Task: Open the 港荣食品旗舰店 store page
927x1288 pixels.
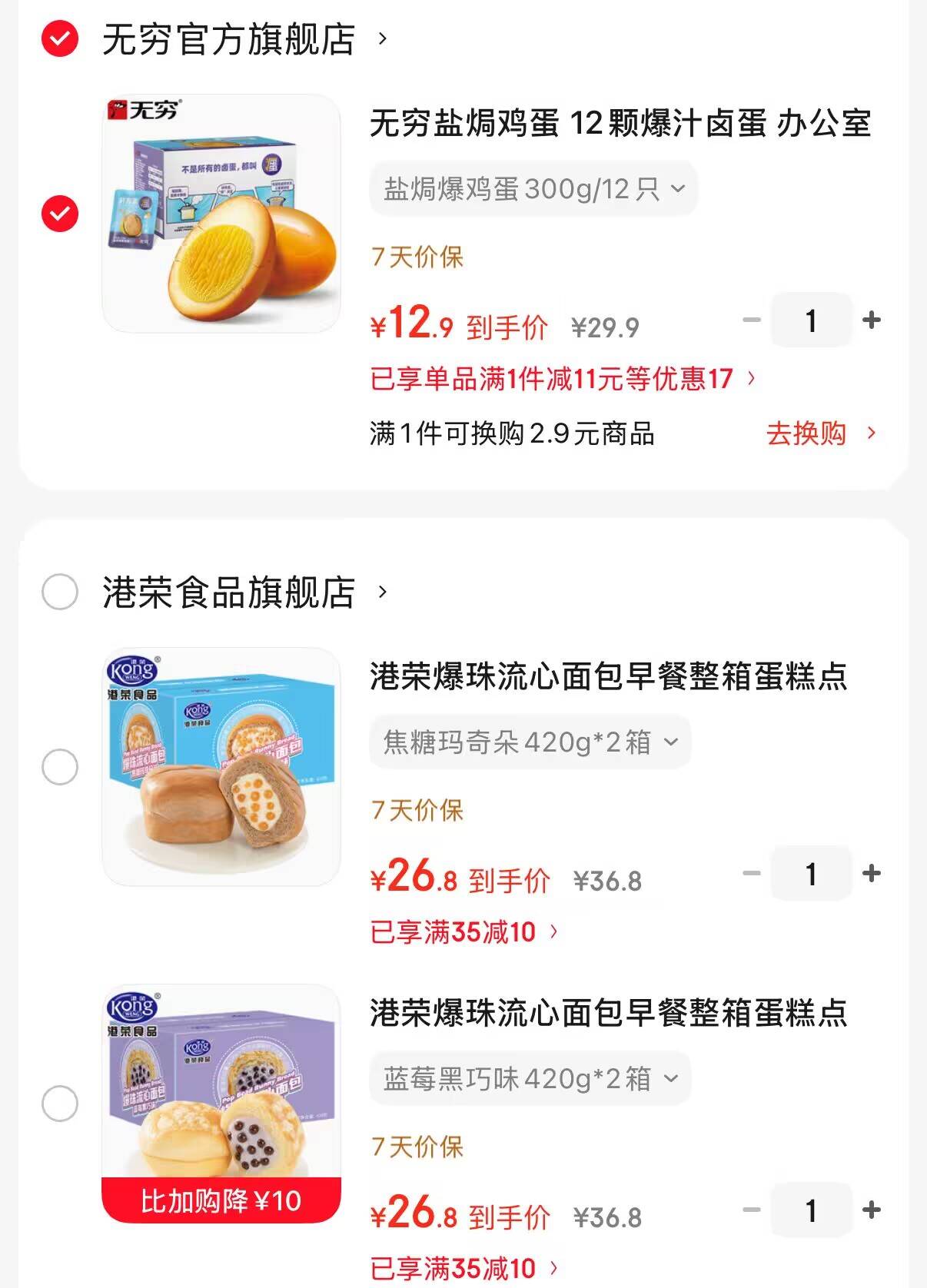Action: click(229, 593)
